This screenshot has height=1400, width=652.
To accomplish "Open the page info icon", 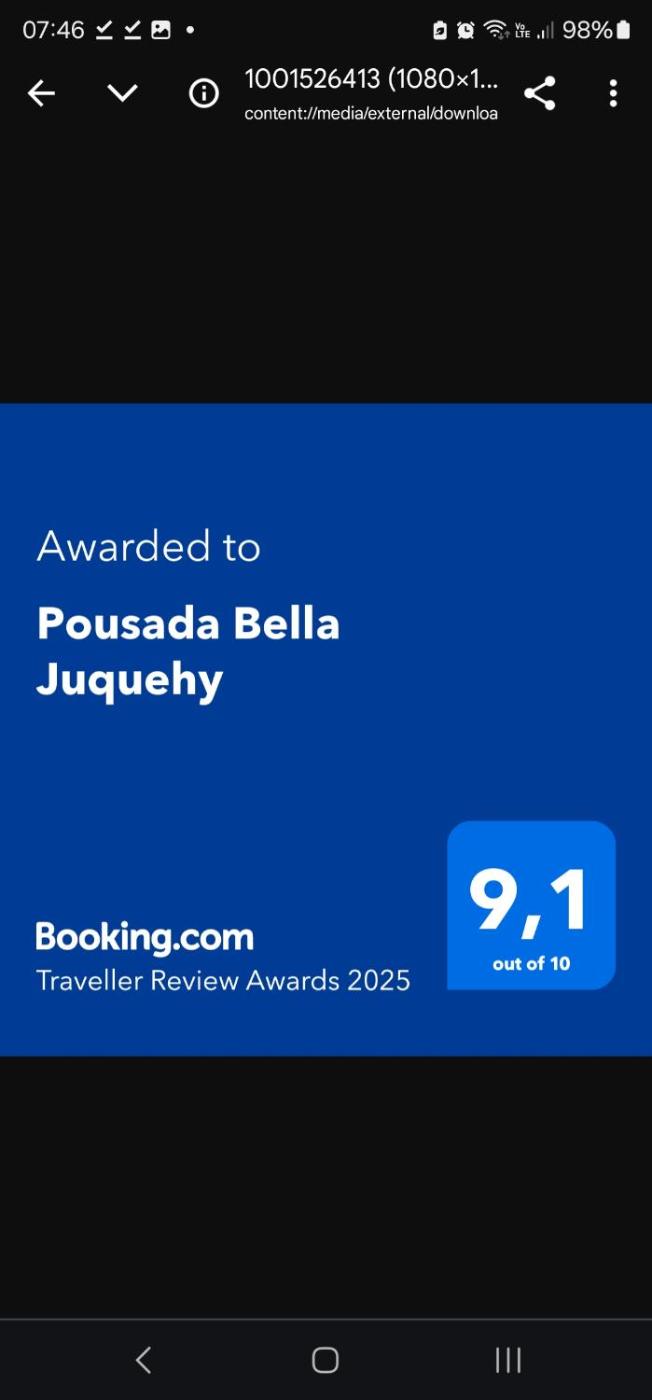I will pos(204,94).
